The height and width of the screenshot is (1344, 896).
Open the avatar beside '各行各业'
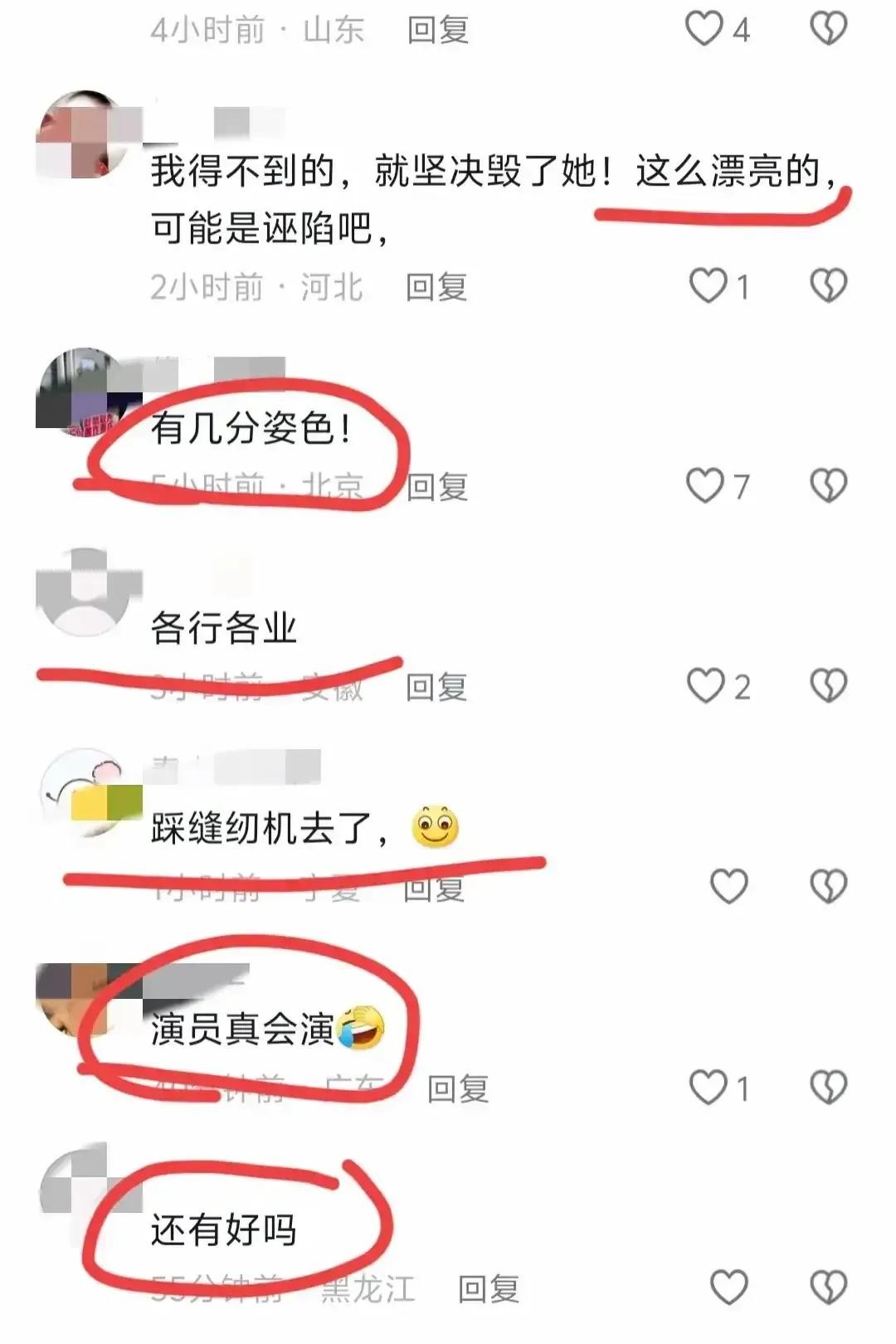point(83,592)
